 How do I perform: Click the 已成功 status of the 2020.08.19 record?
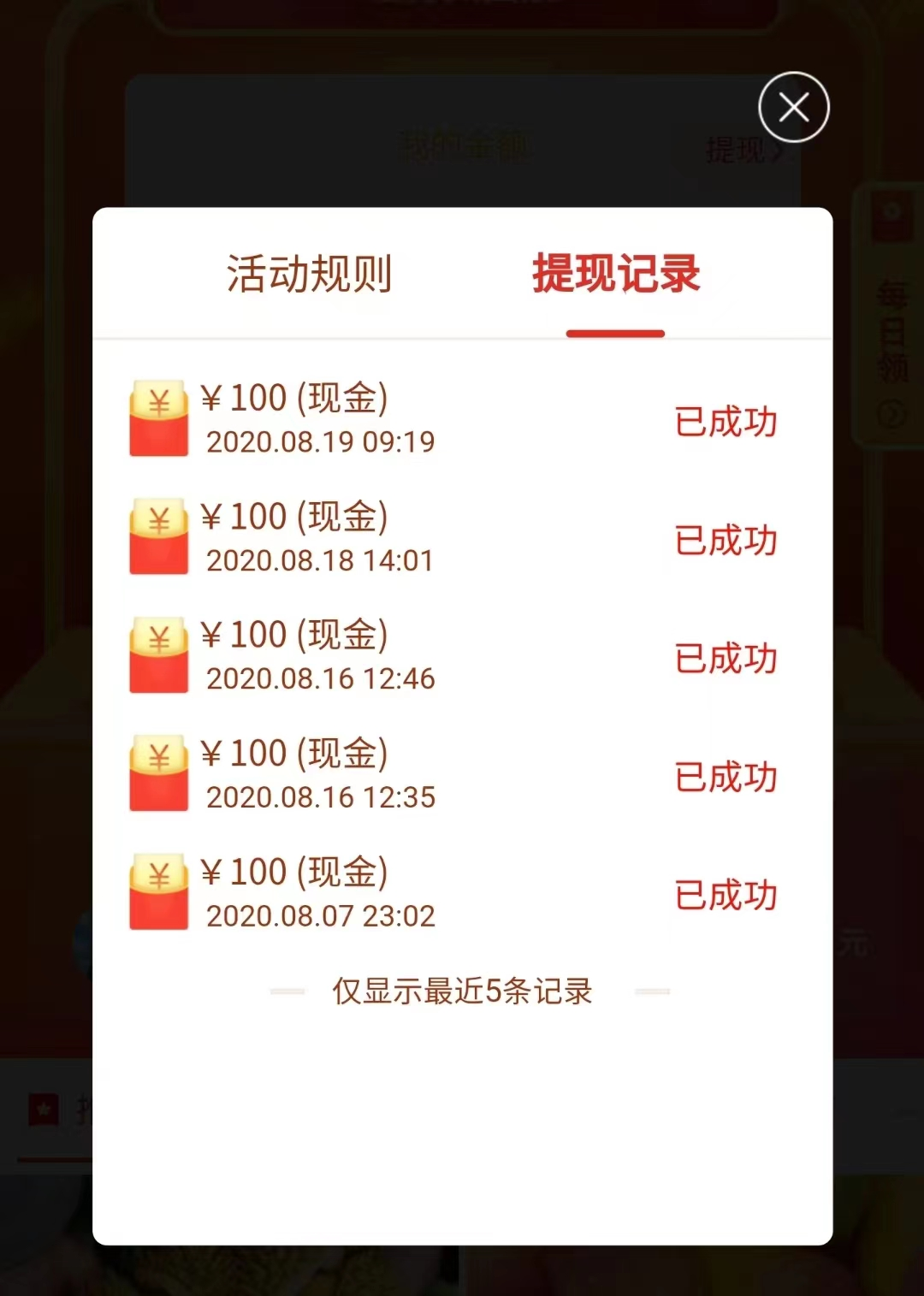click(726, 421)
